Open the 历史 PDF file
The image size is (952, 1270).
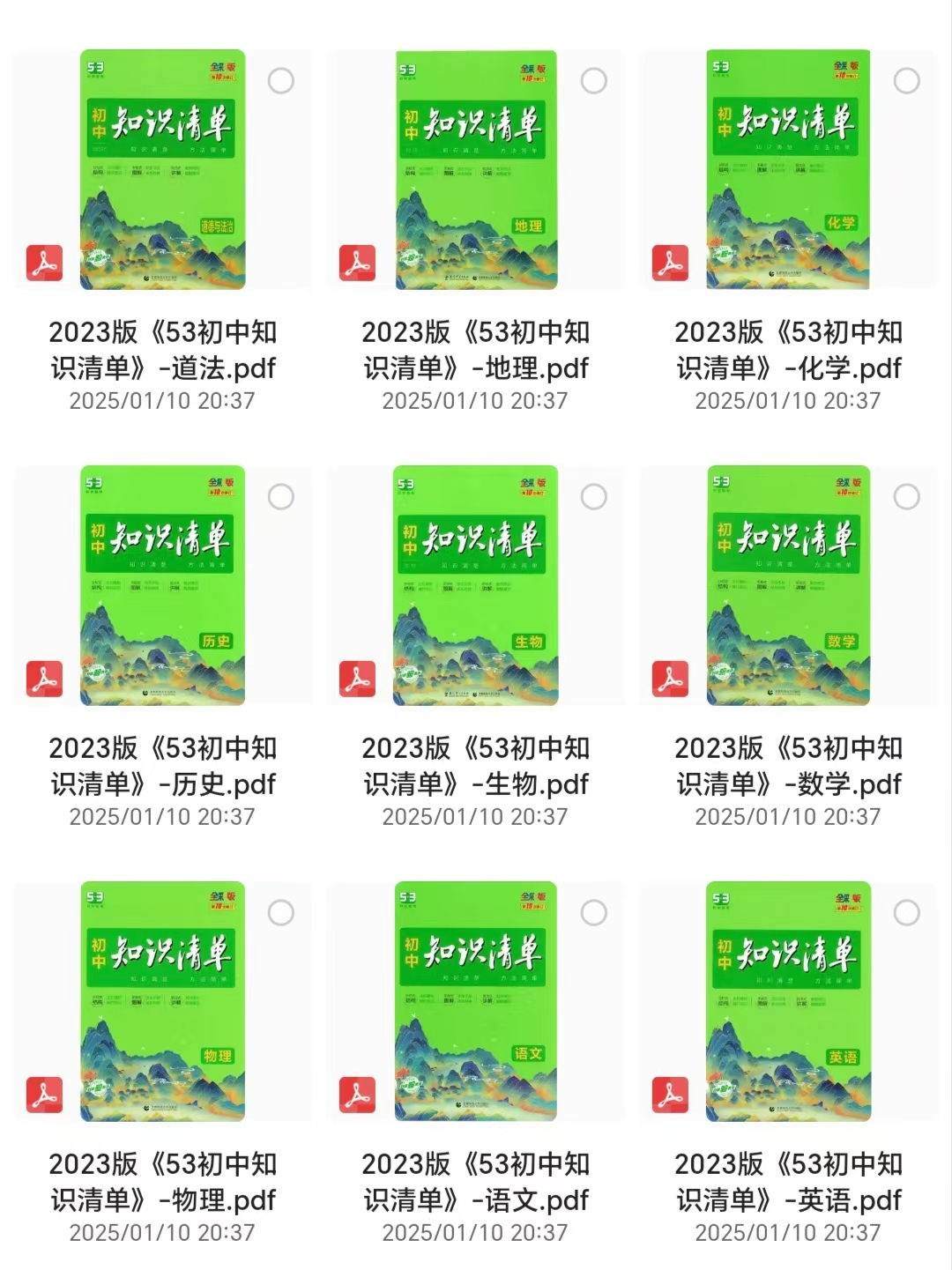(162, 586)
